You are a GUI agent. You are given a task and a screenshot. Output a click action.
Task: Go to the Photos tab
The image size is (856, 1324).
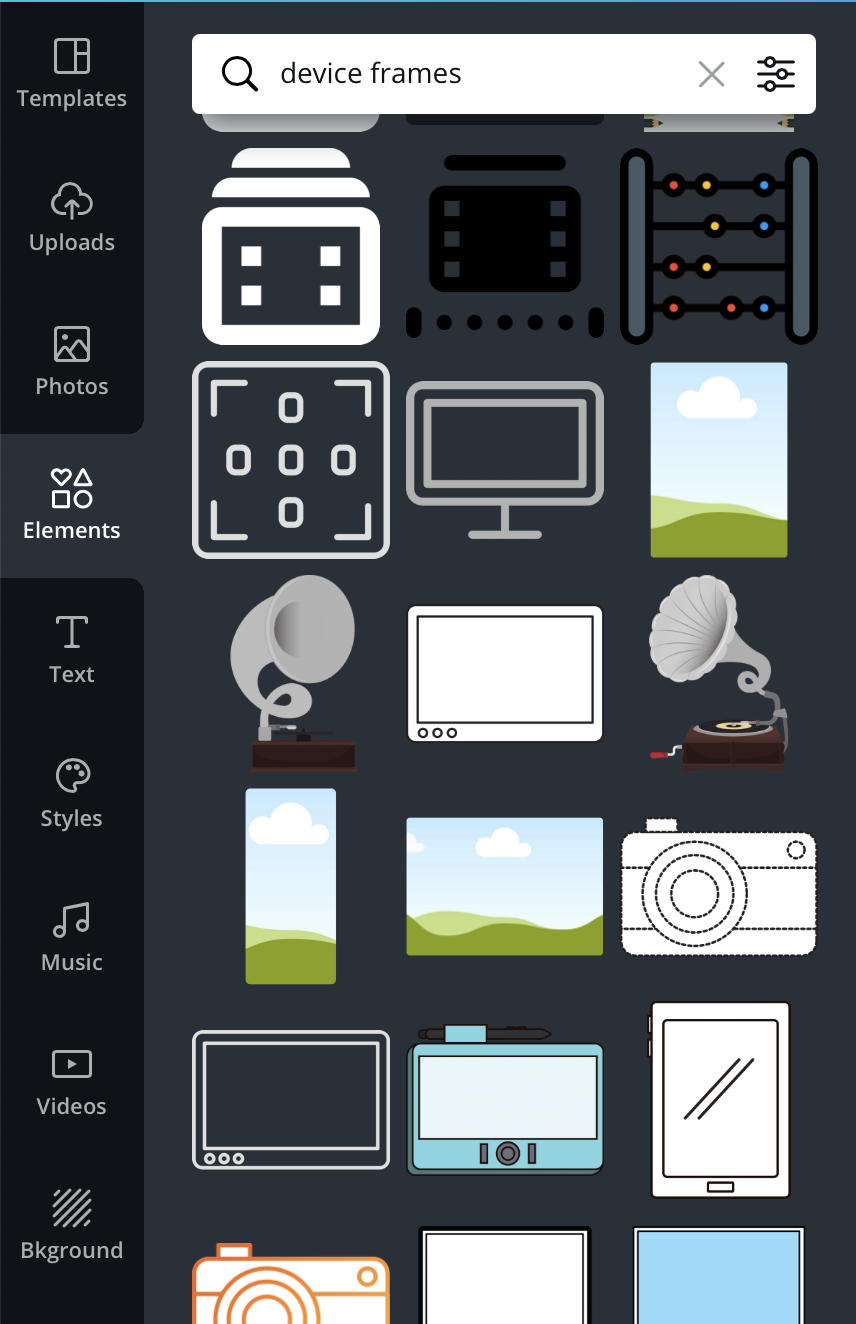pos(72,361)
